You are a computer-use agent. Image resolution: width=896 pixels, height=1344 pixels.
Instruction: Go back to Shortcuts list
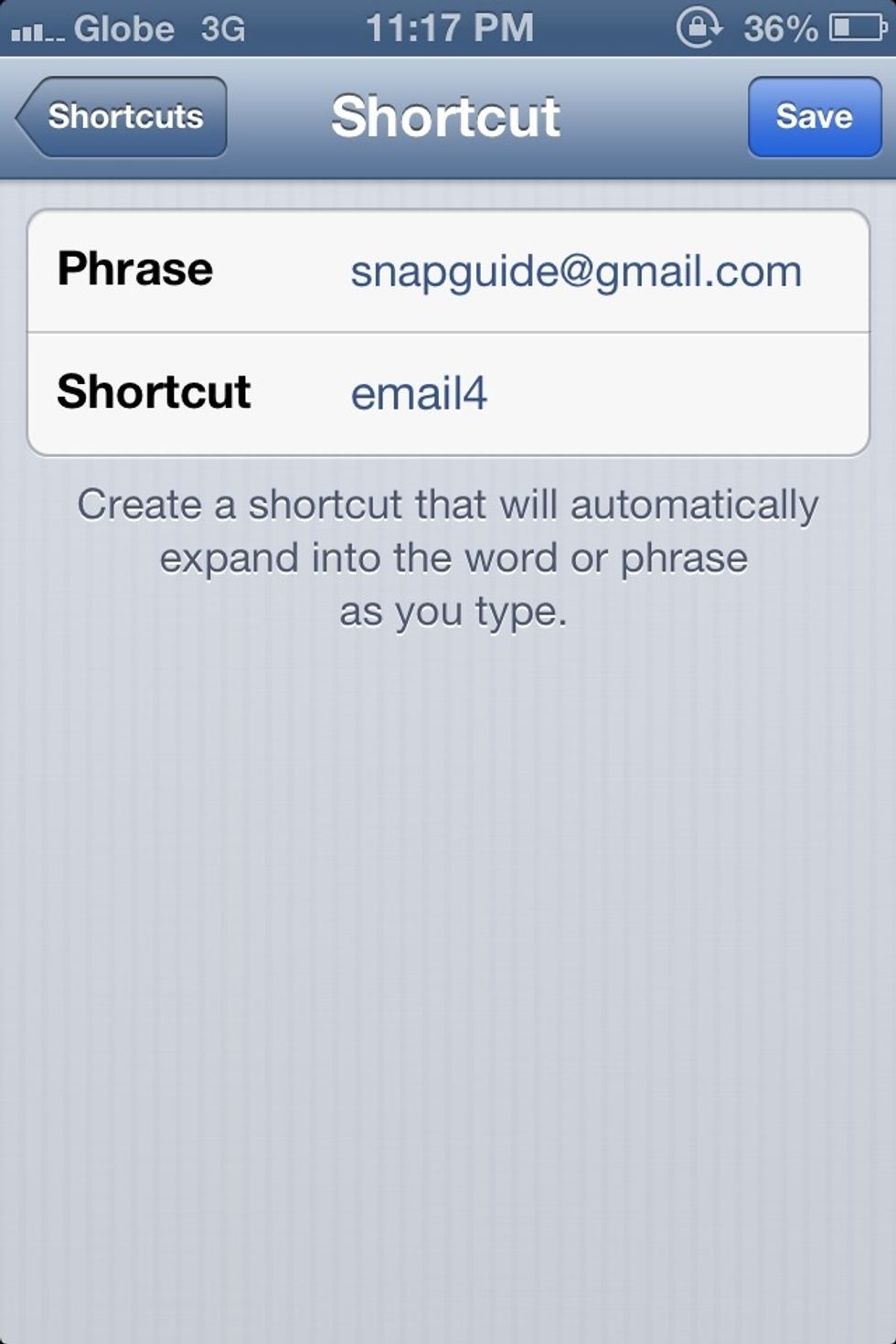pos(122,117)
